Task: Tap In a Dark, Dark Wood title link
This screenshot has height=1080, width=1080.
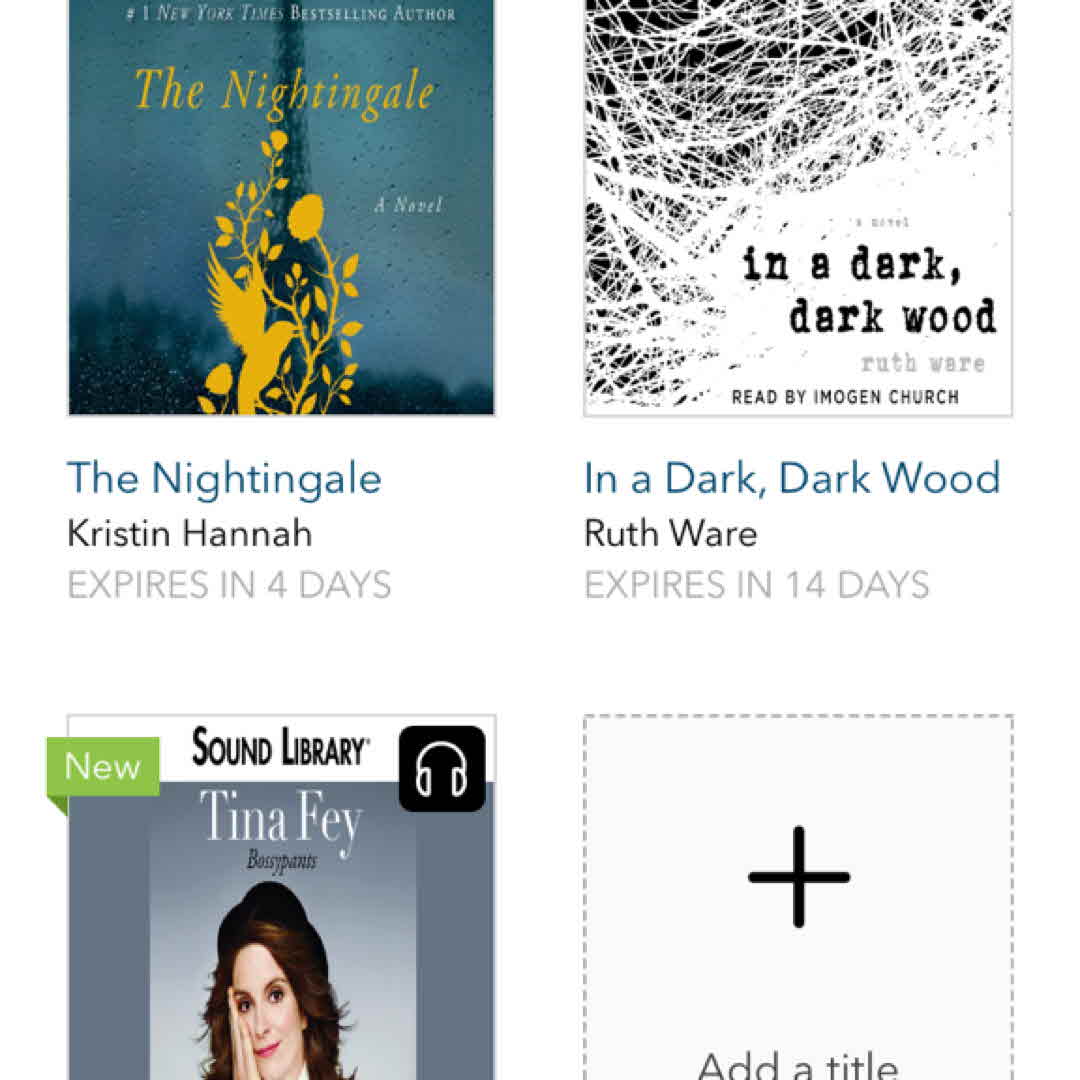Action: click(792, 478)
